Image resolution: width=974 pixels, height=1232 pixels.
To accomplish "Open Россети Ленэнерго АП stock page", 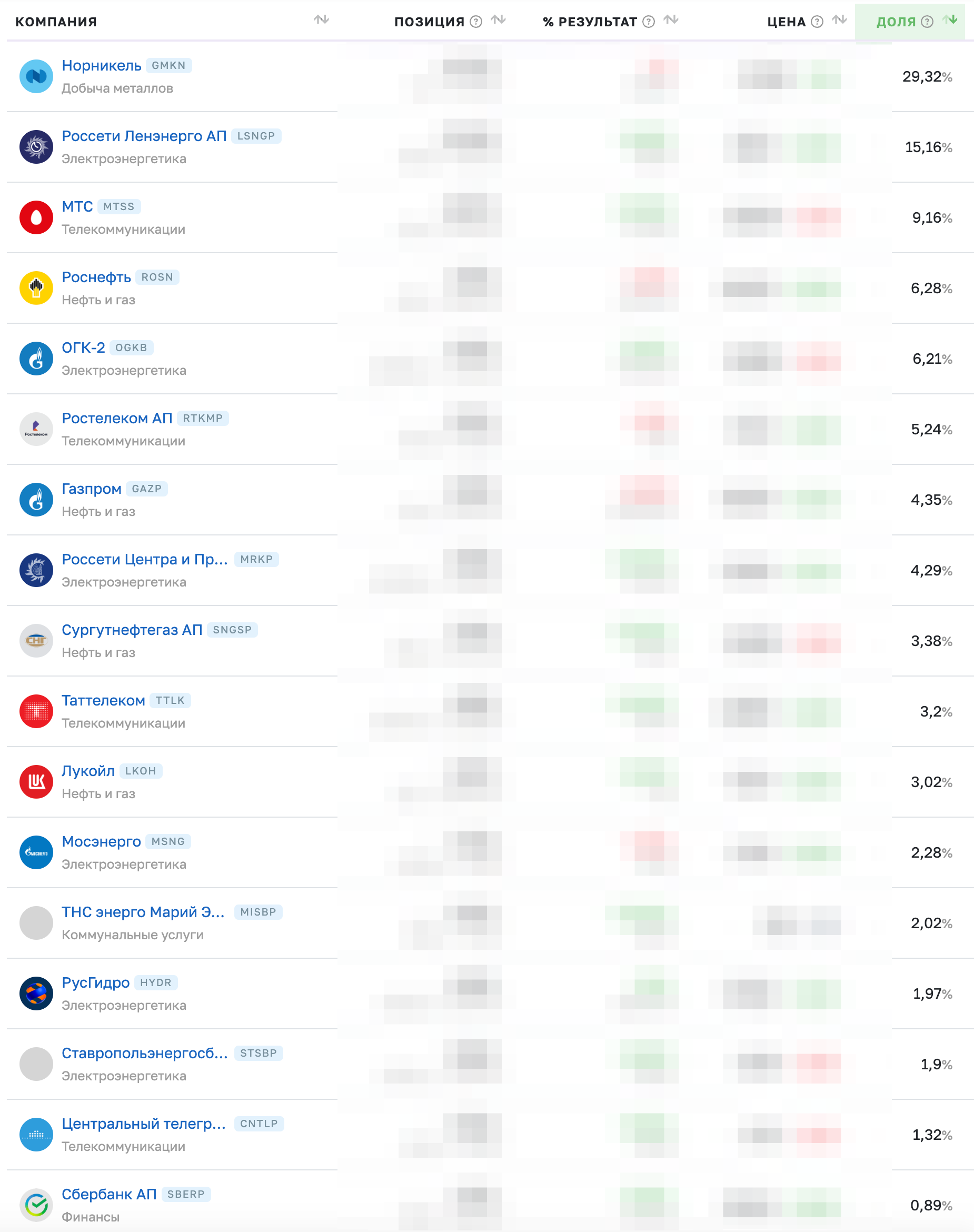I will coord(144,136).
